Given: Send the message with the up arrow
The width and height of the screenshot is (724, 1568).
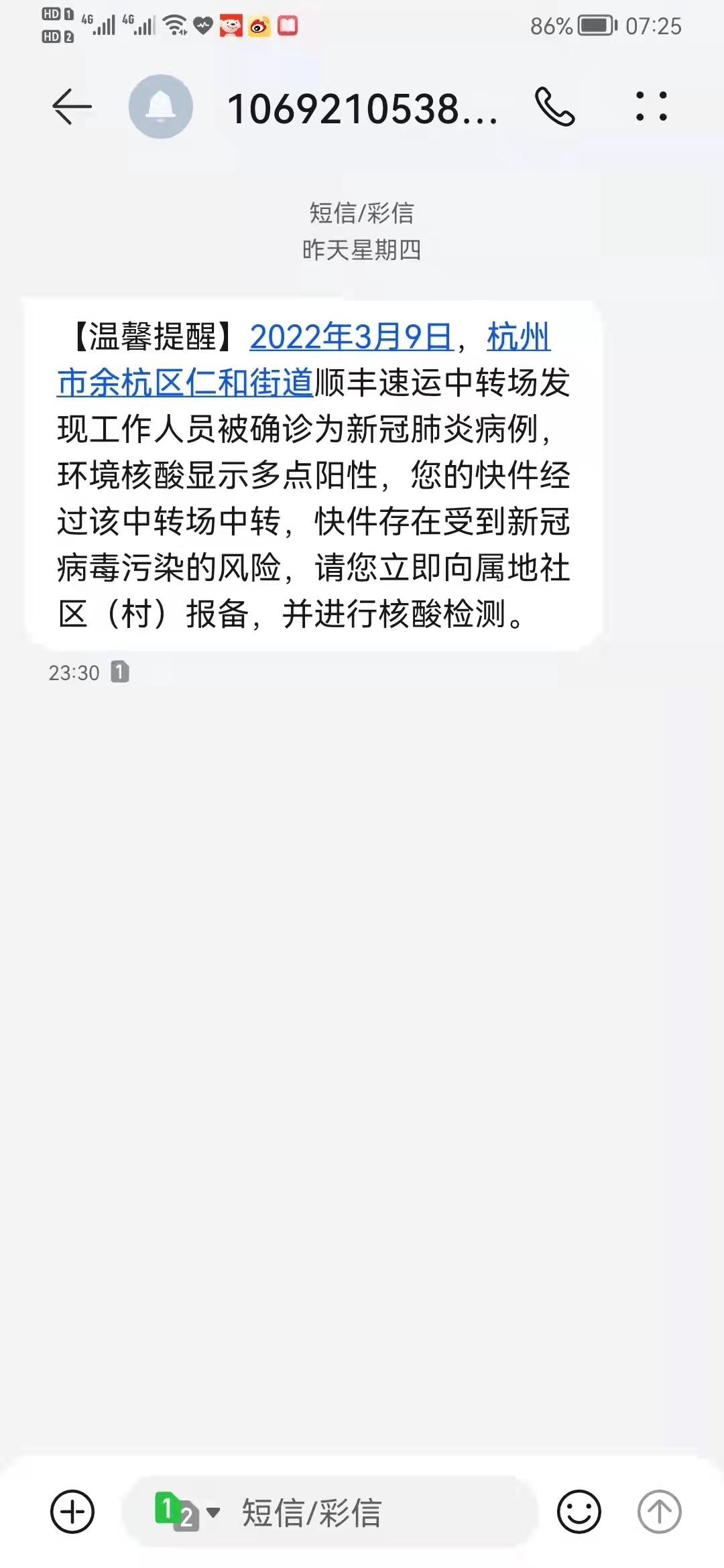Looking at the screenshot, I should pyautogui.click(x=659, y=1512).
